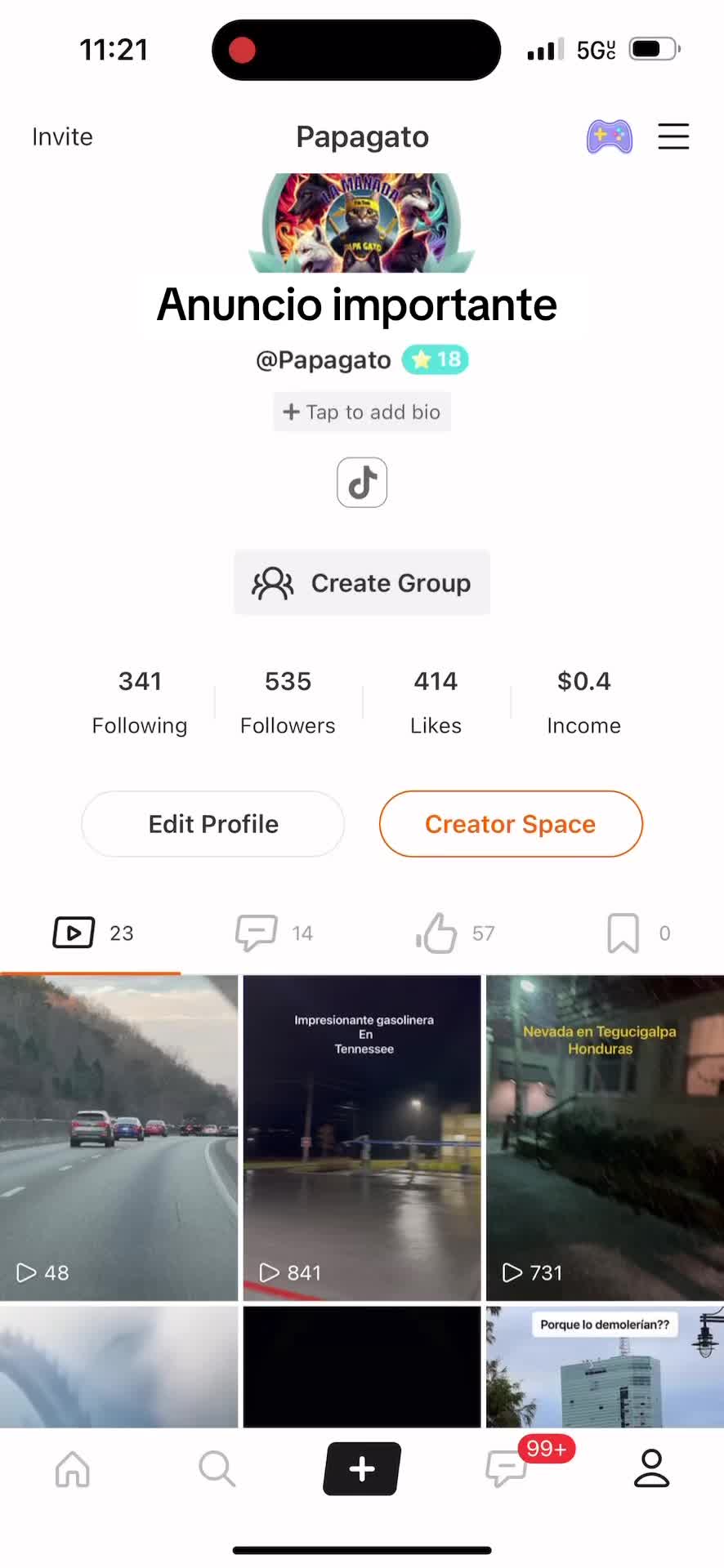Go to the Home tab
This screenshot has width=724, height=1568.
click(73, 1469)
